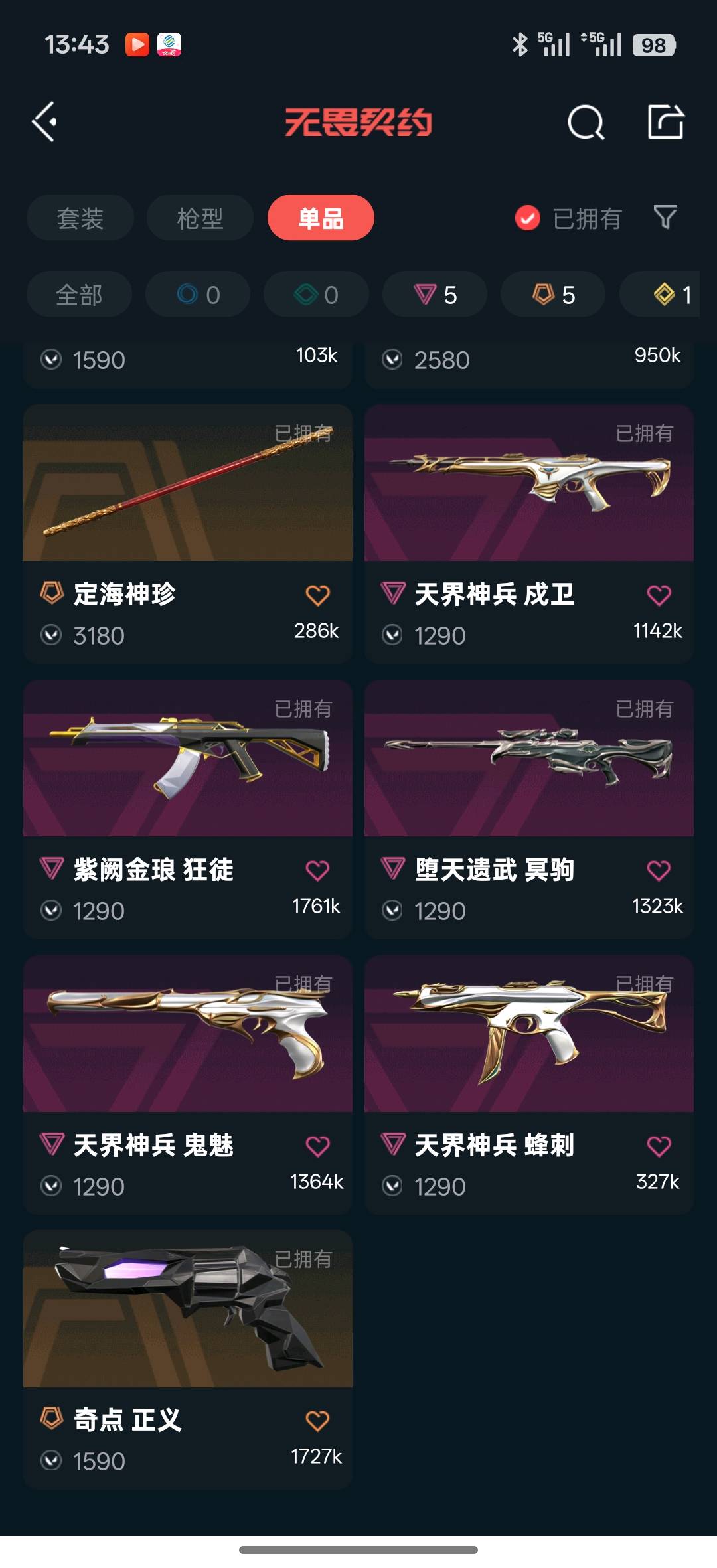Filter by the blue circle tier chip
The image size is (717, 1568).
click(x=198, y=294)
